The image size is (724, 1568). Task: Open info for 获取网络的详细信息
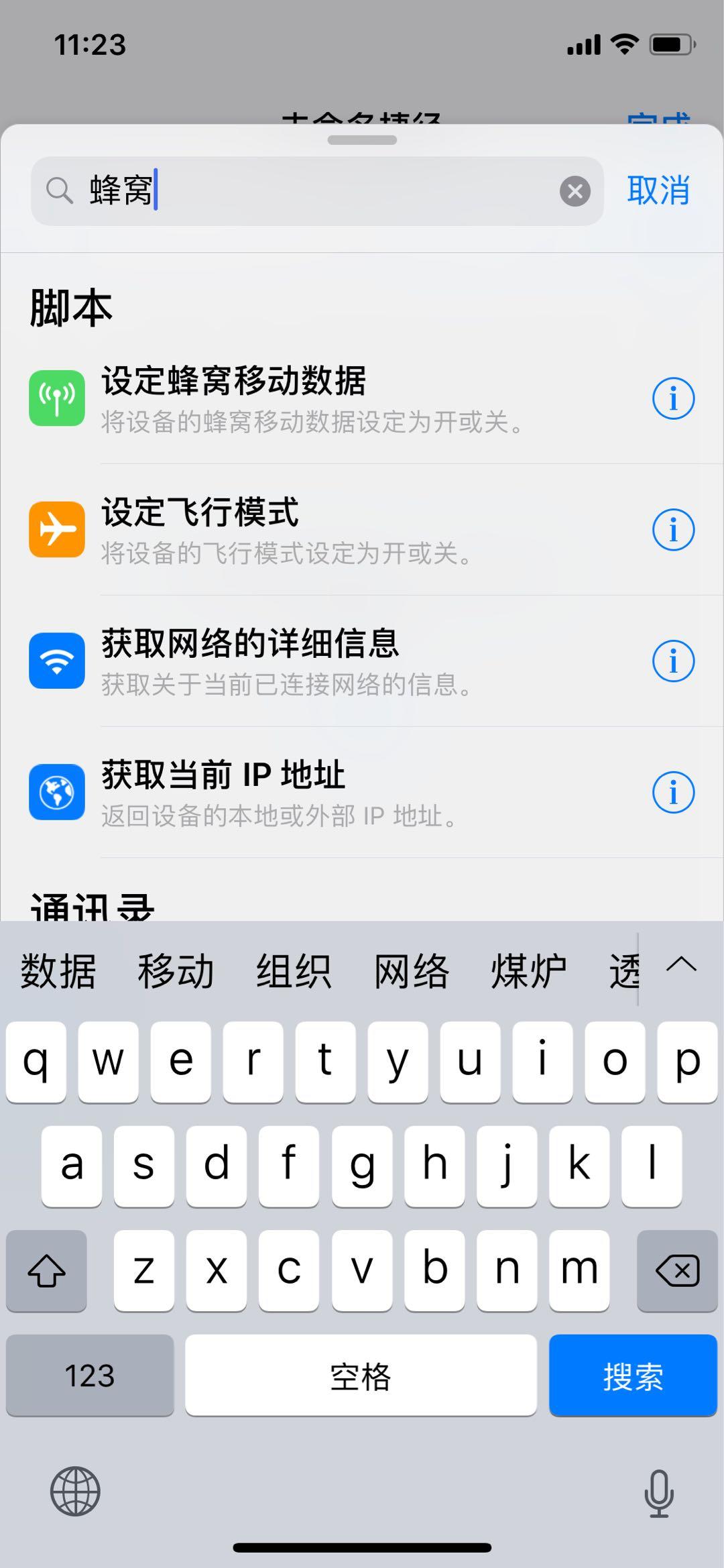tap(673, 661)
